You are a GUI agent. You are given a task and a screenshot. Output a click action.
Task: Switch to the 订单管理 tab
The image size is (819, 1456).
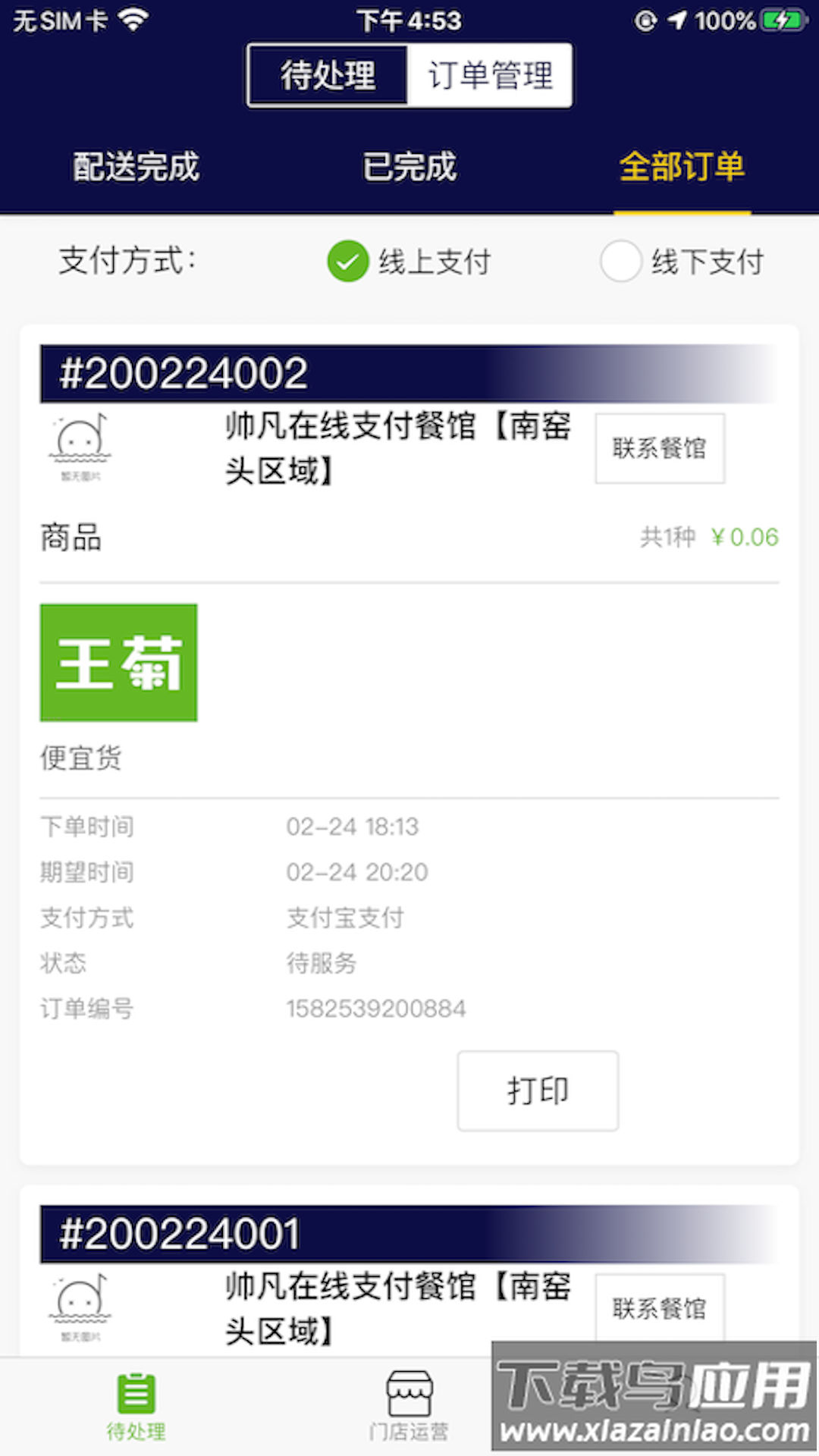[x=491, y=76]
